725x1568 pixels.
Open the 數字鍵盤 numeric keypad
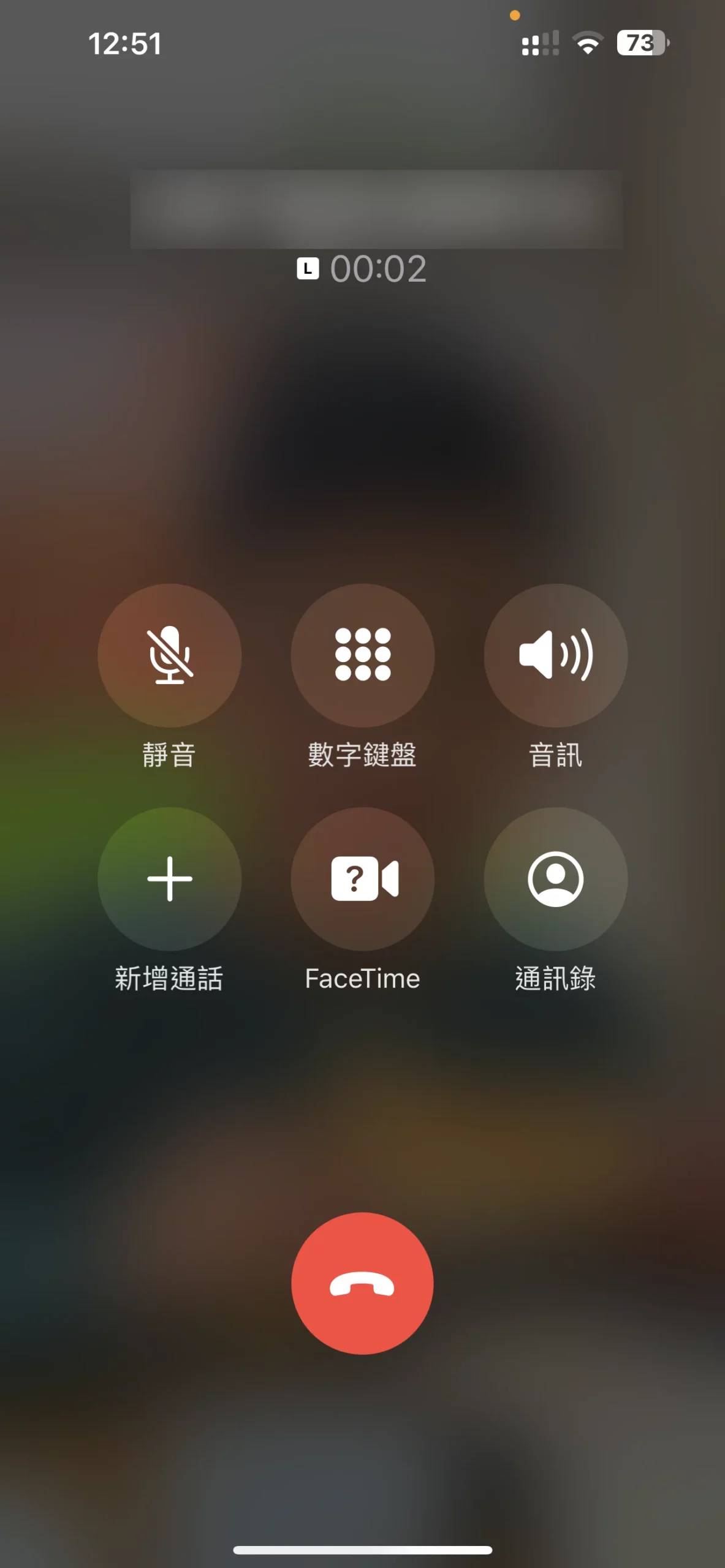(x=362, y=655)
